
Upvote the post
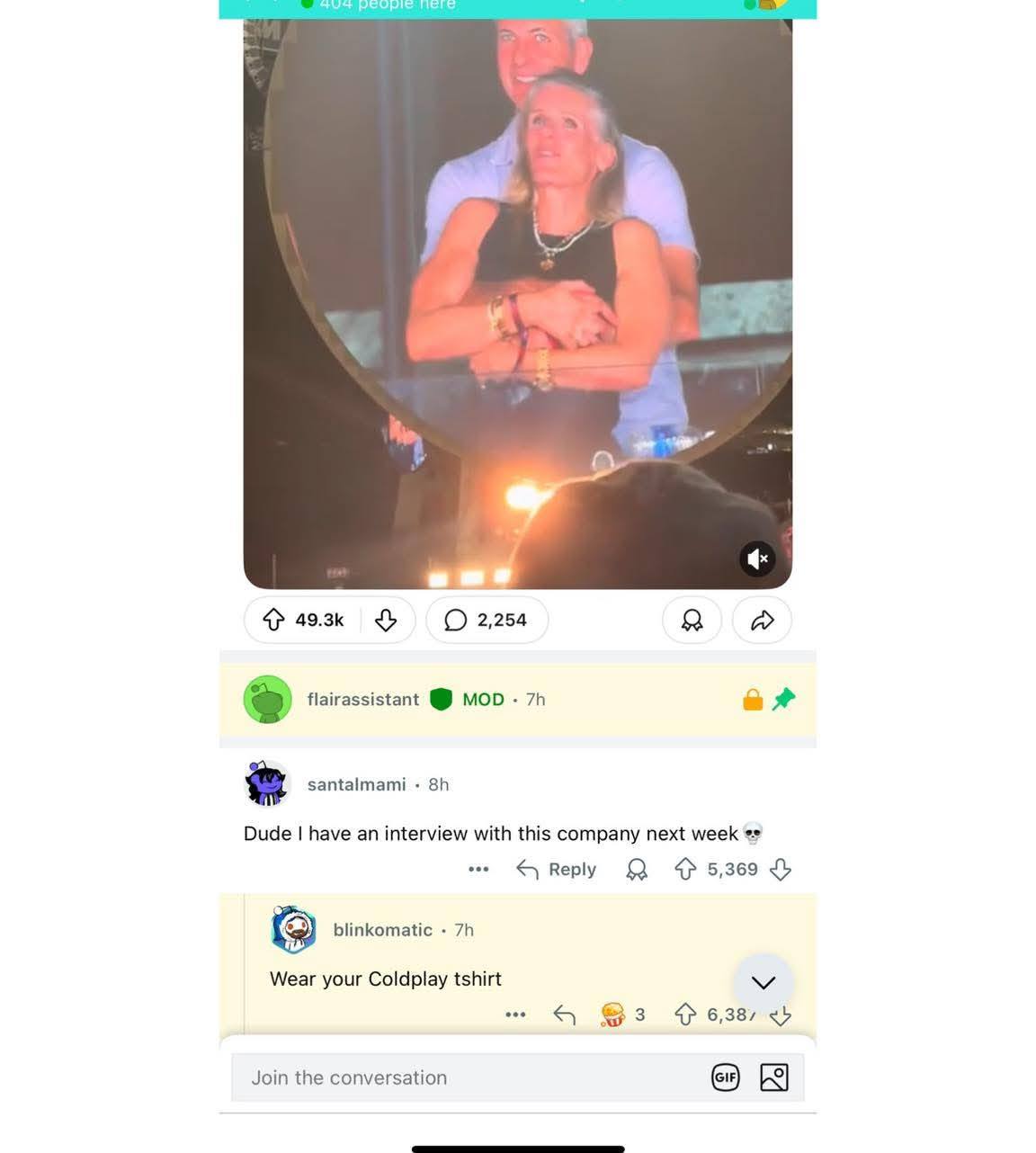pyautogui.click(x=273, y=620)
